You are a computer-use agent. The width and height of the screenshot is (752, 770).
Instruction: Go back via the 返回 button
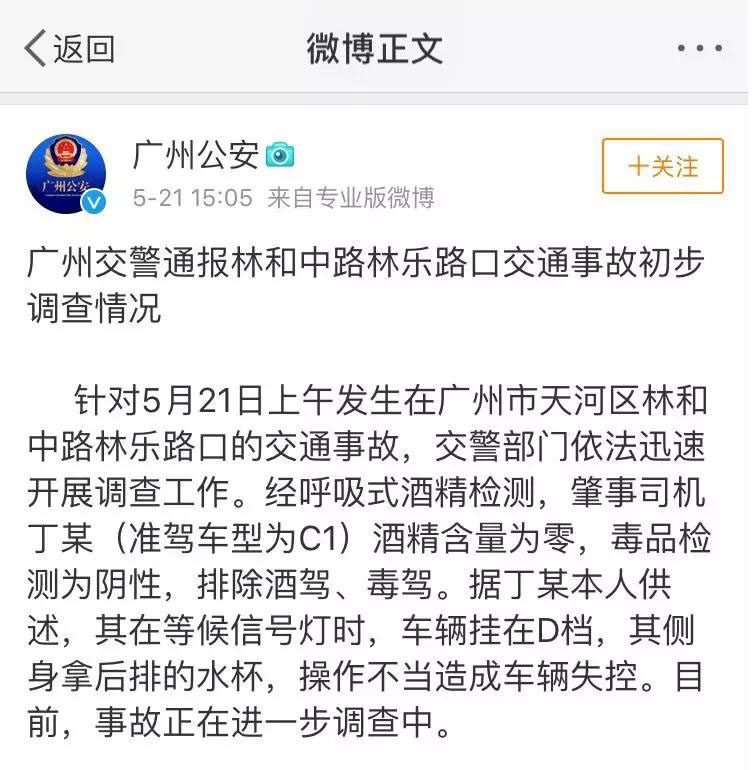click(68, 48)
